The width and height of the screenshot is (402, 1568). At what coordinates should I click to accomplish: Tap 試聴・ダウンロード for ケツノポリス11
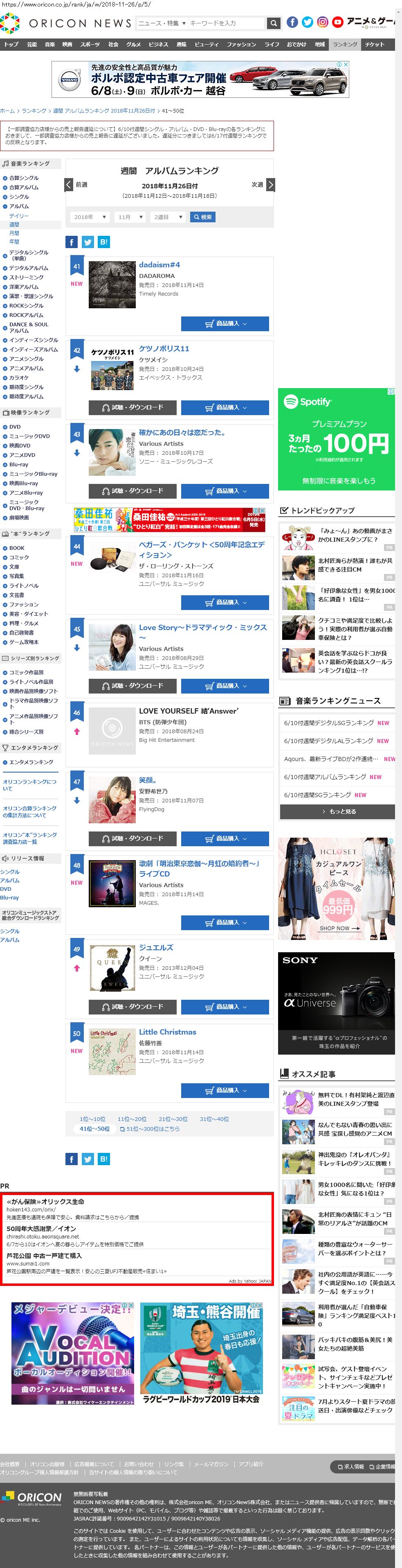133,407
